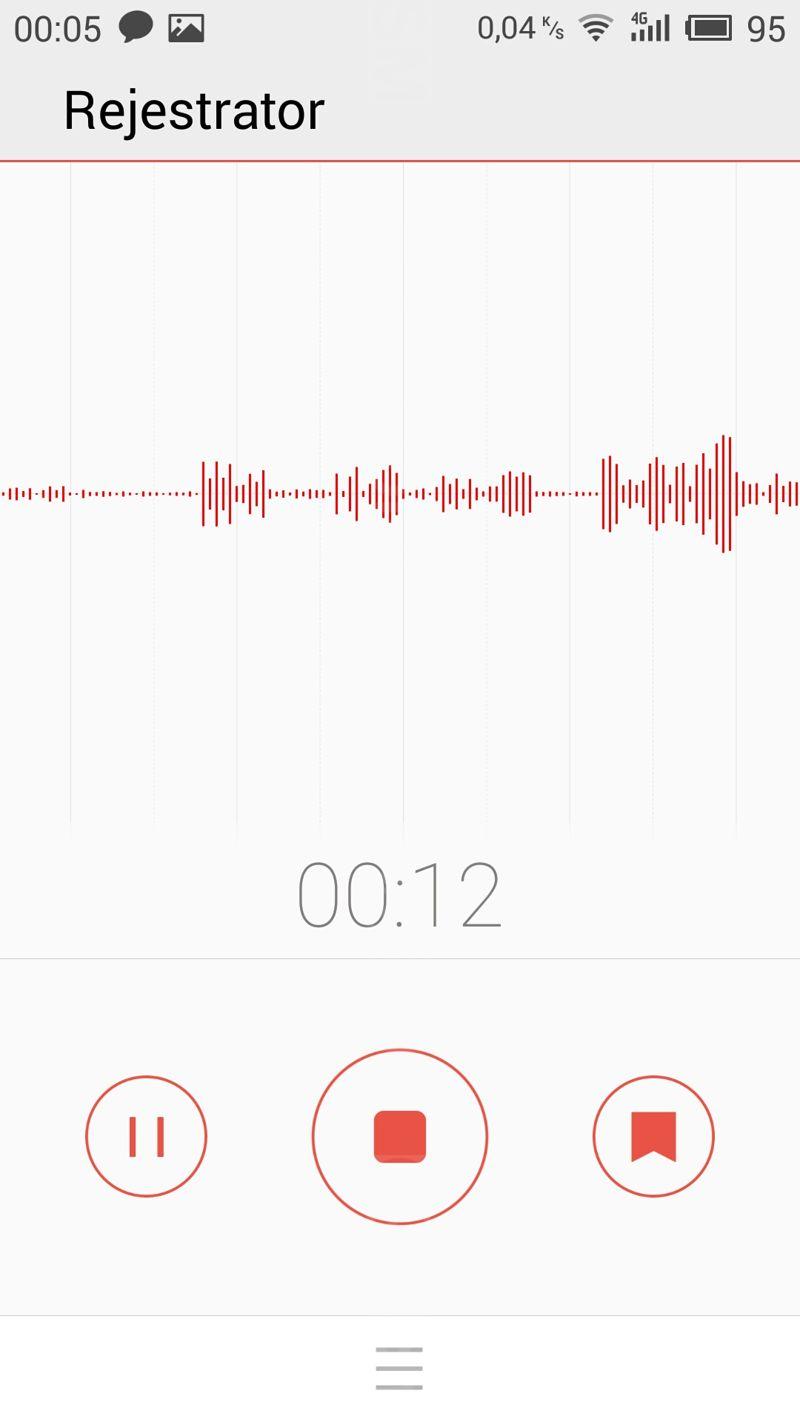
Task: Stop the recording
Action: 400,1136
